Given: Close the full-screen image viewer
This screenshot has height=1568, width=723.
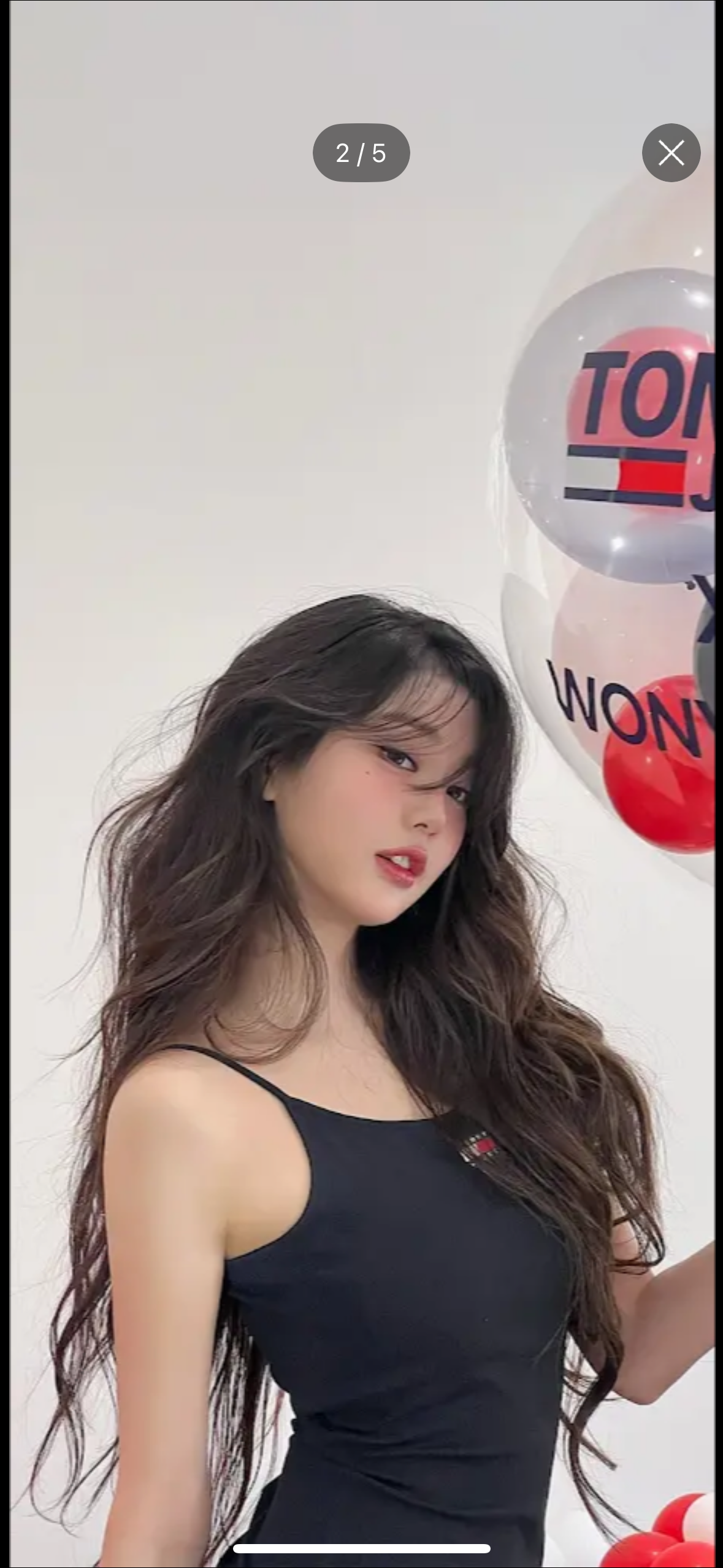Looking at the screenshot, I should (671, 153).
